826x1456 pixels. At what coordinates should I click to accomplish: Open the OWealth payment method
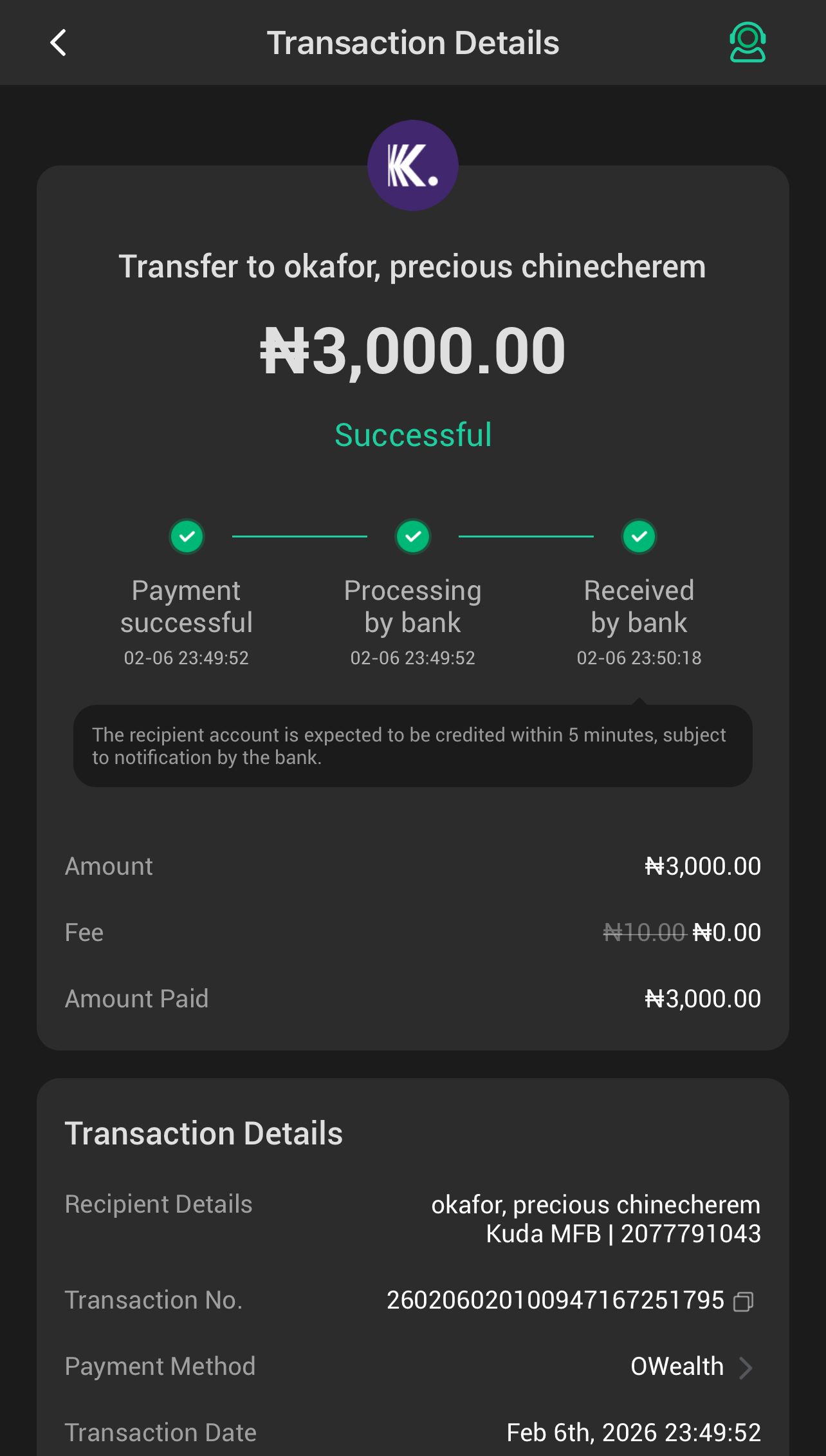(x=691, y=1367)
